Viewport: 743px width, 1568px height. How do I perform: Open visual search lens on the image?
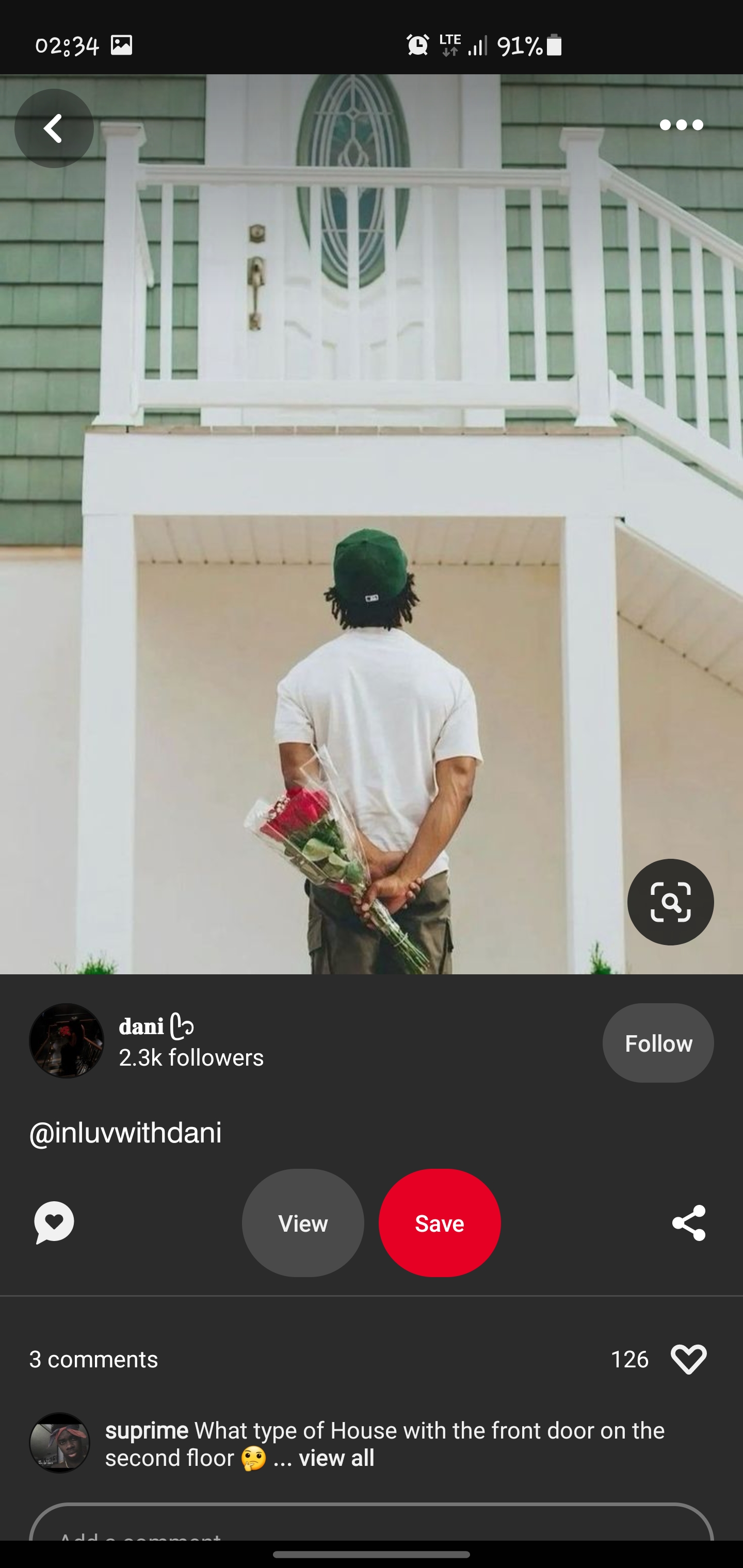(670, 902)
